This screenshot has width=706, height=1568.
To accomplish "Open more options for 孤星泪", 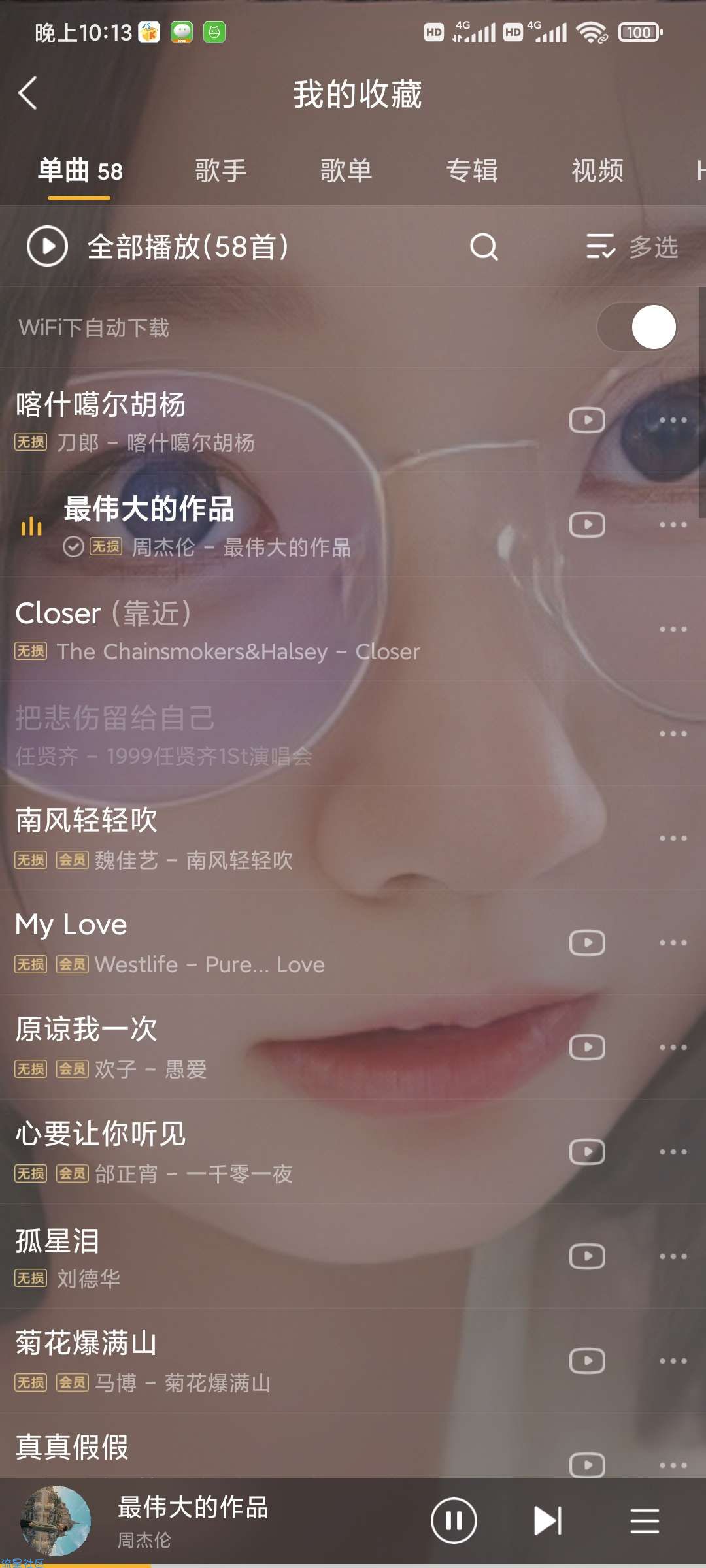I will coord(673,1256).
